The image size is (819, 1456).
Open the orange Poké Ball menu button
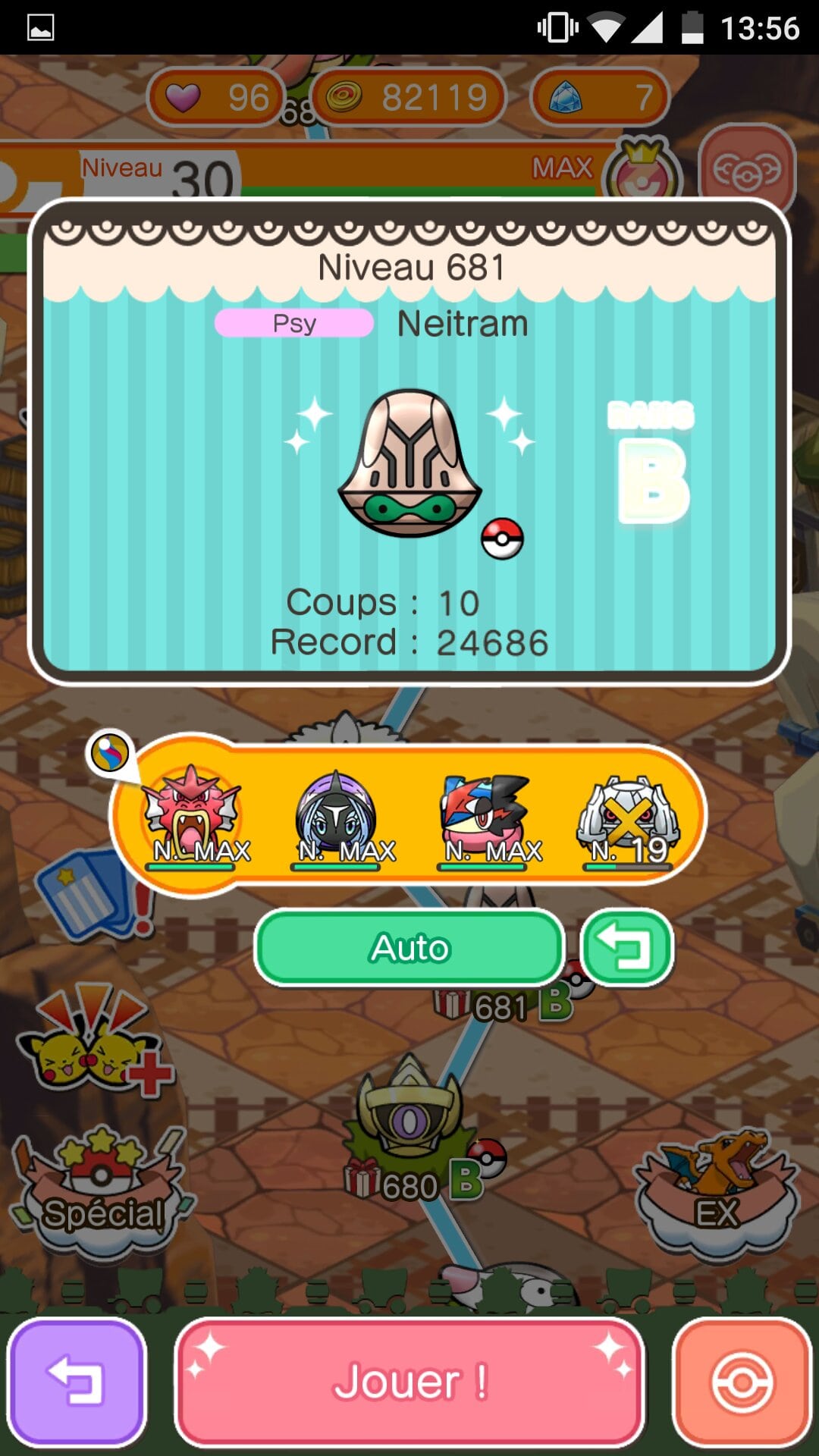742,1382
